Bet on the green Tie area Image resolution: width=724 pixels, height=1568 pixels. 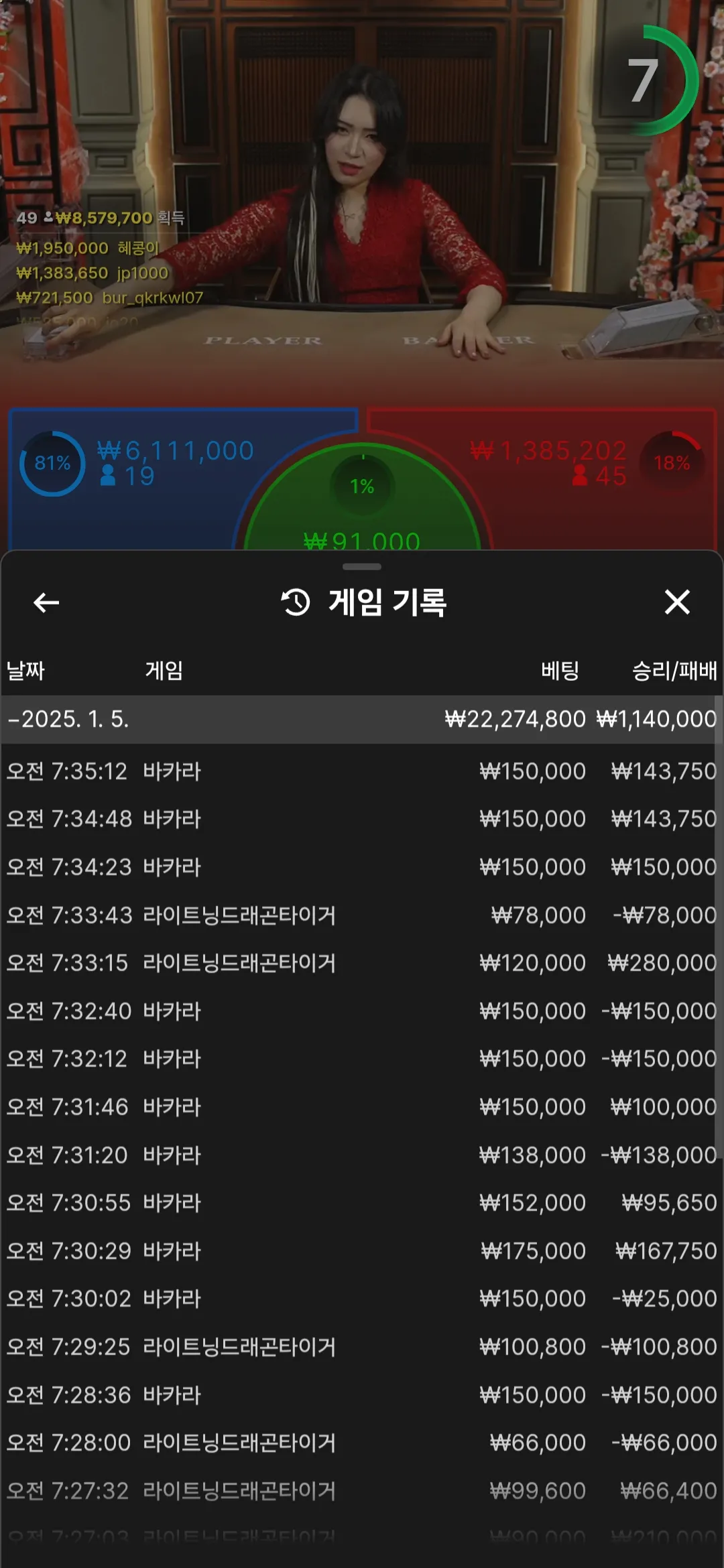tap(362, 503)
